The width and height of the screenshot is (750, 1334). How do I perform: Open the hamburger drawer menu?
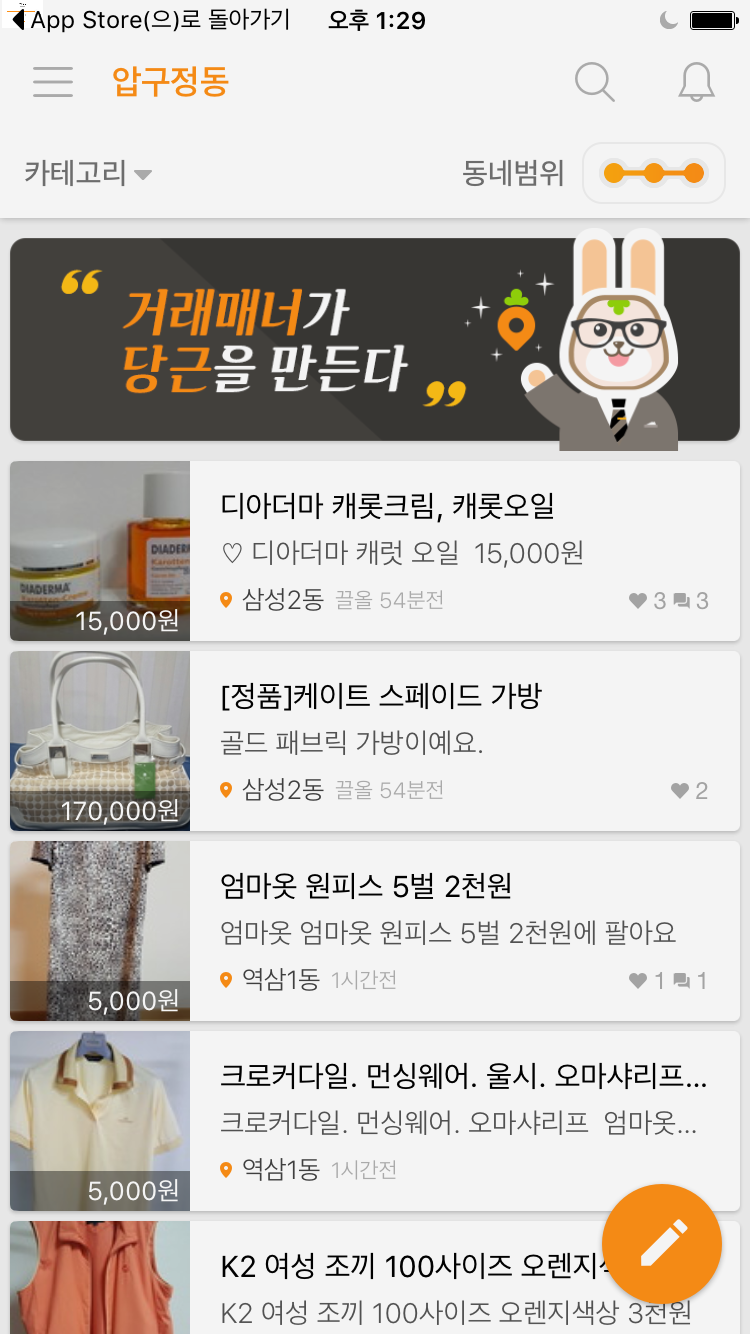point(53,82)
